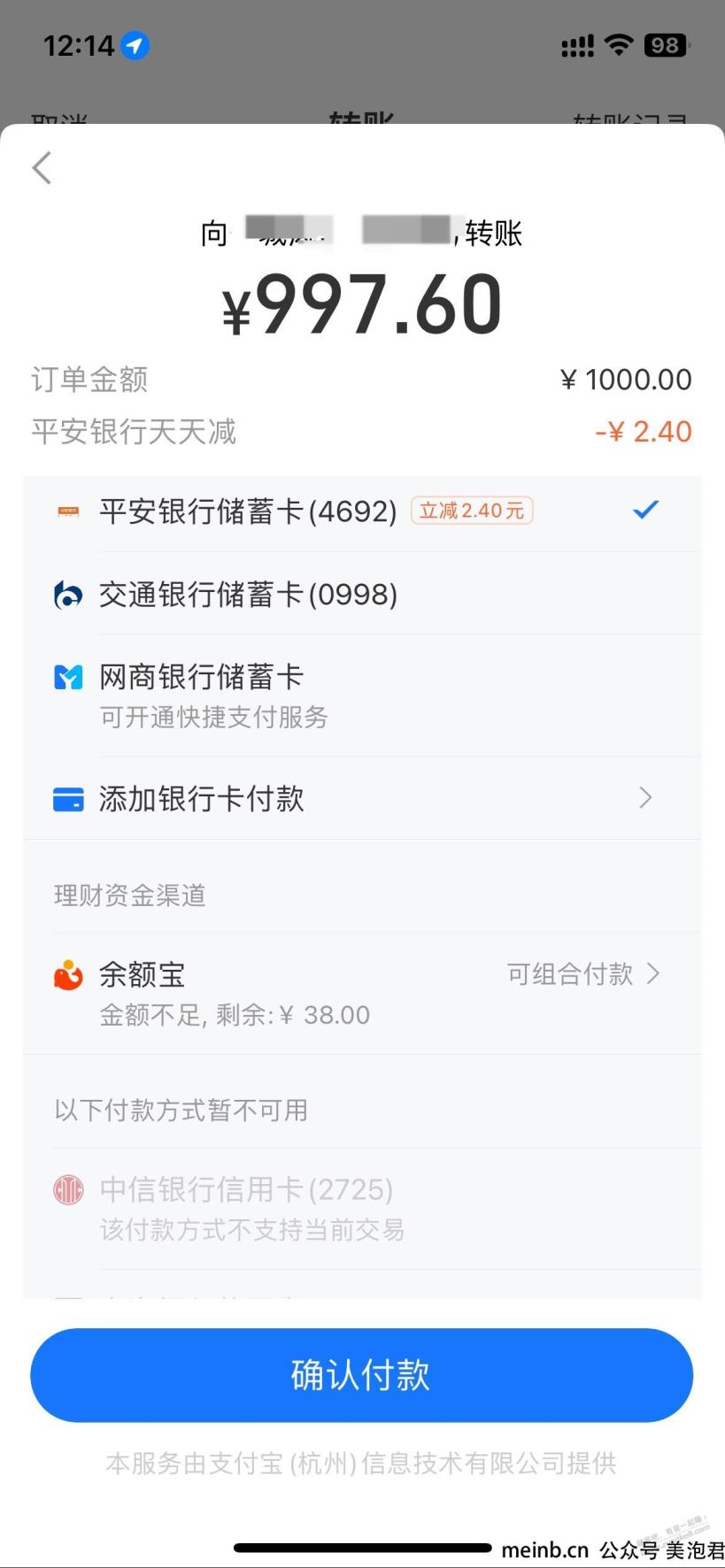Open 余额宝 combined payment option

pyautogui.click(x=362, y=993)
